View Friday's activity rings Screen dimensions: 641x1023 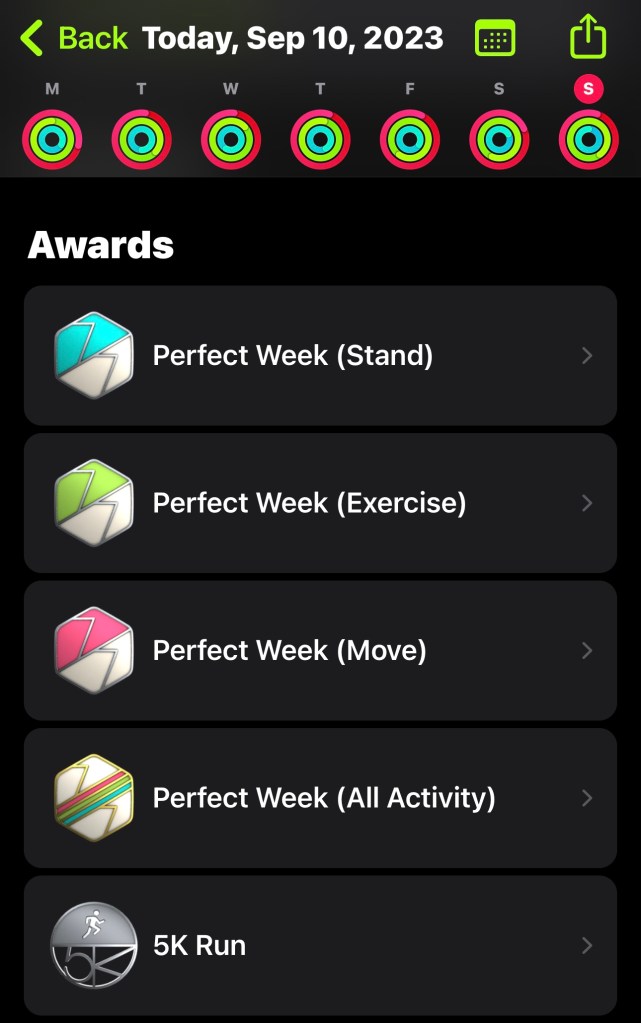pyautogui.click(x=410, y=139)
